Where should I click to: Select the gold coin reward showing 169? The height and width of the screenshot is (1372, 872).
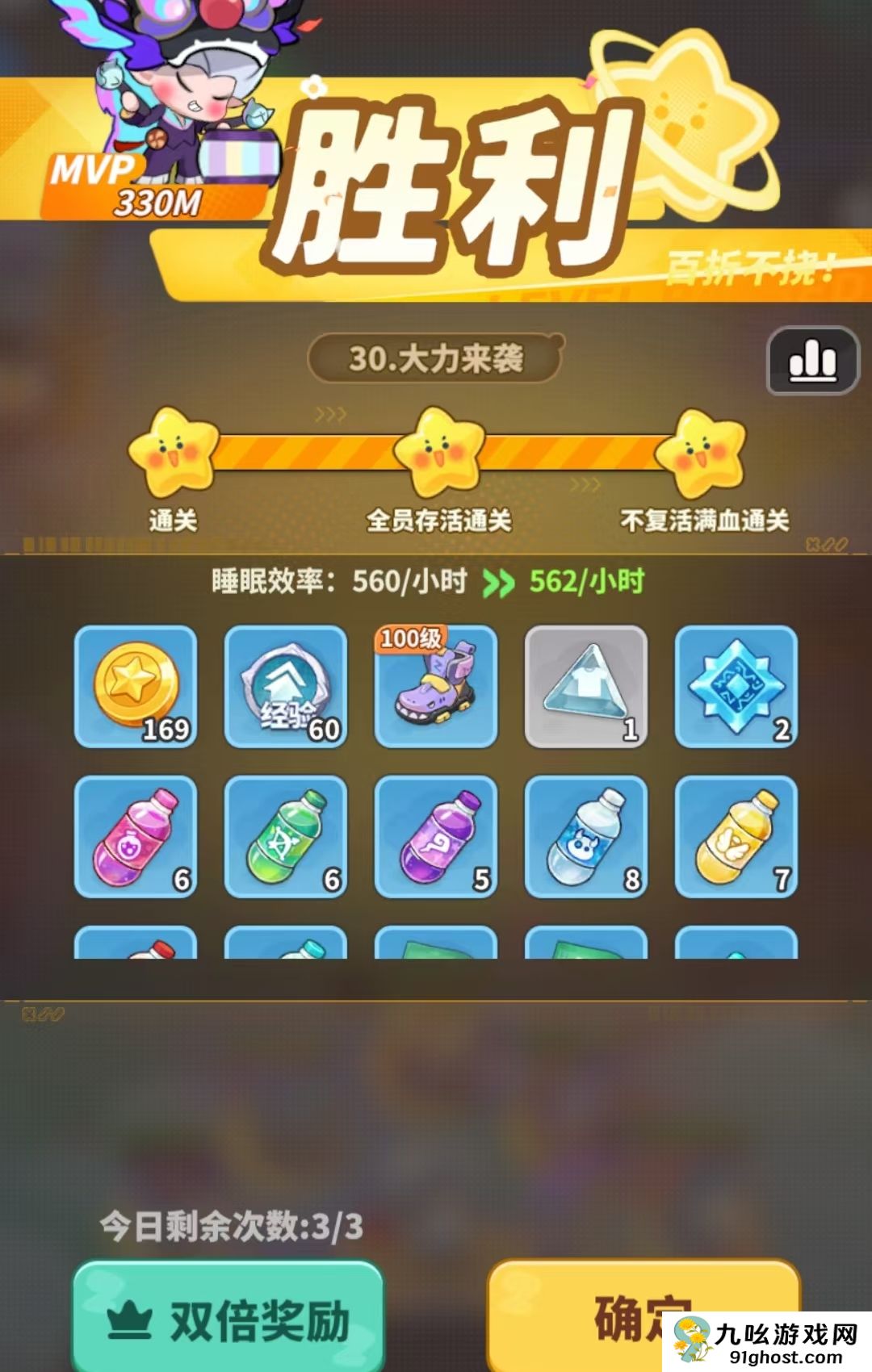(136, 690)
